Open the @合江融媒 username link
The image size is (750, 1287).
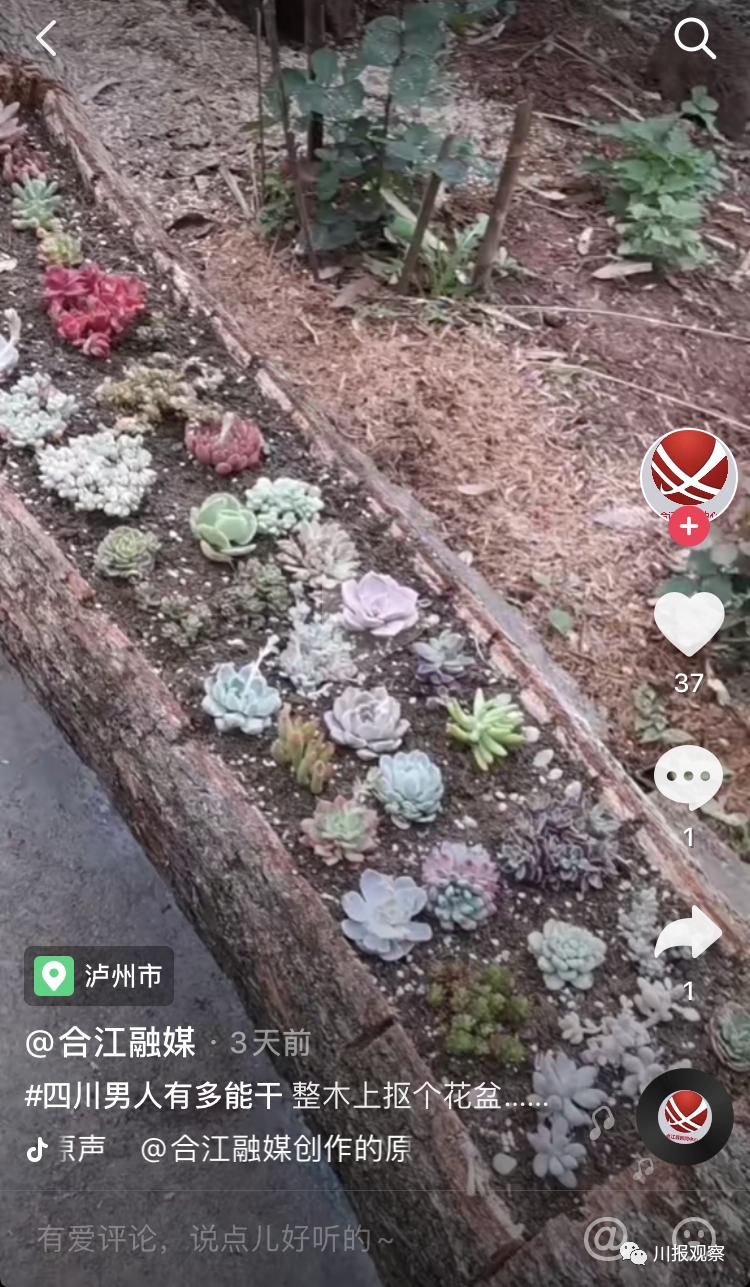point(111,1043)
